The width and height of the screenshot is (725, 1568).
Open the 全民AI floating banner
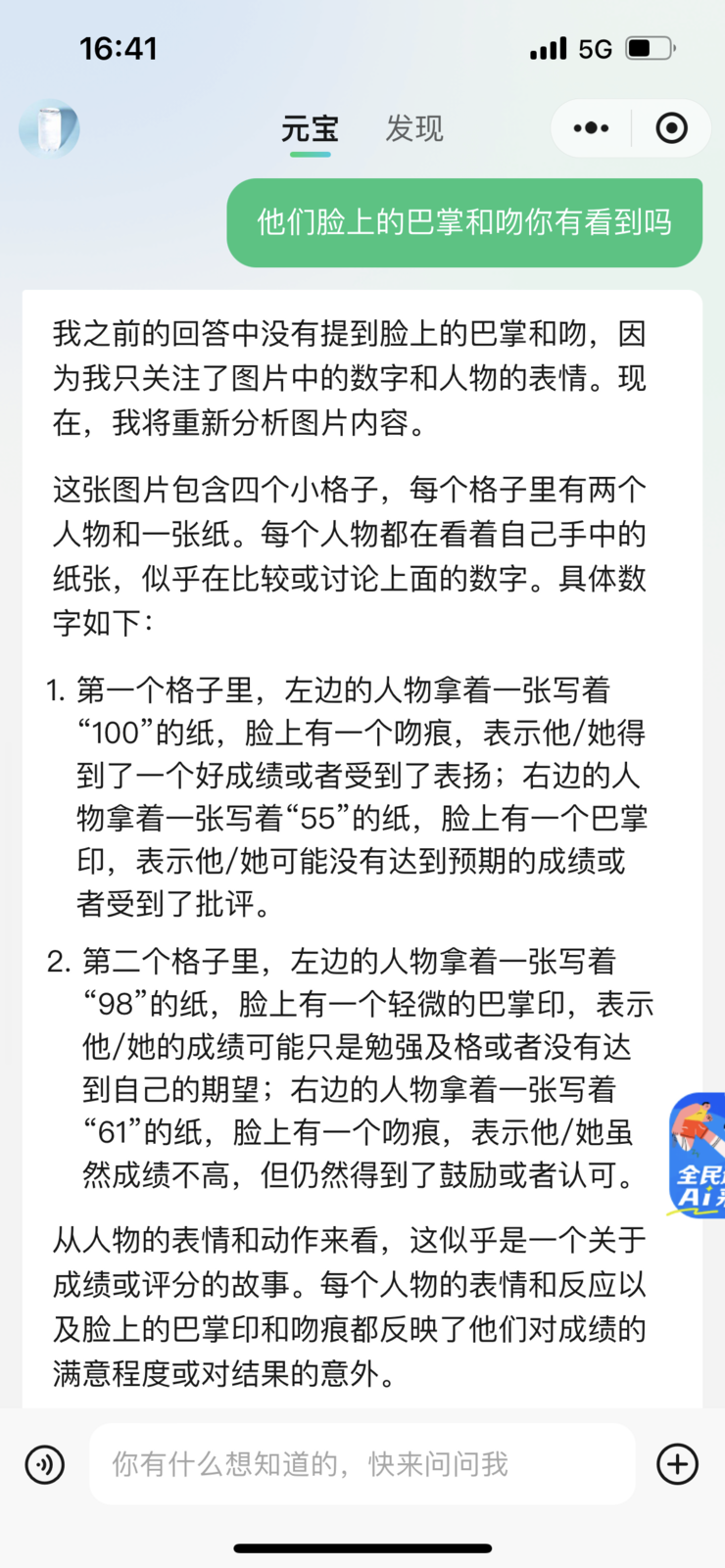pyautogui.click(x=699, y=1156)
